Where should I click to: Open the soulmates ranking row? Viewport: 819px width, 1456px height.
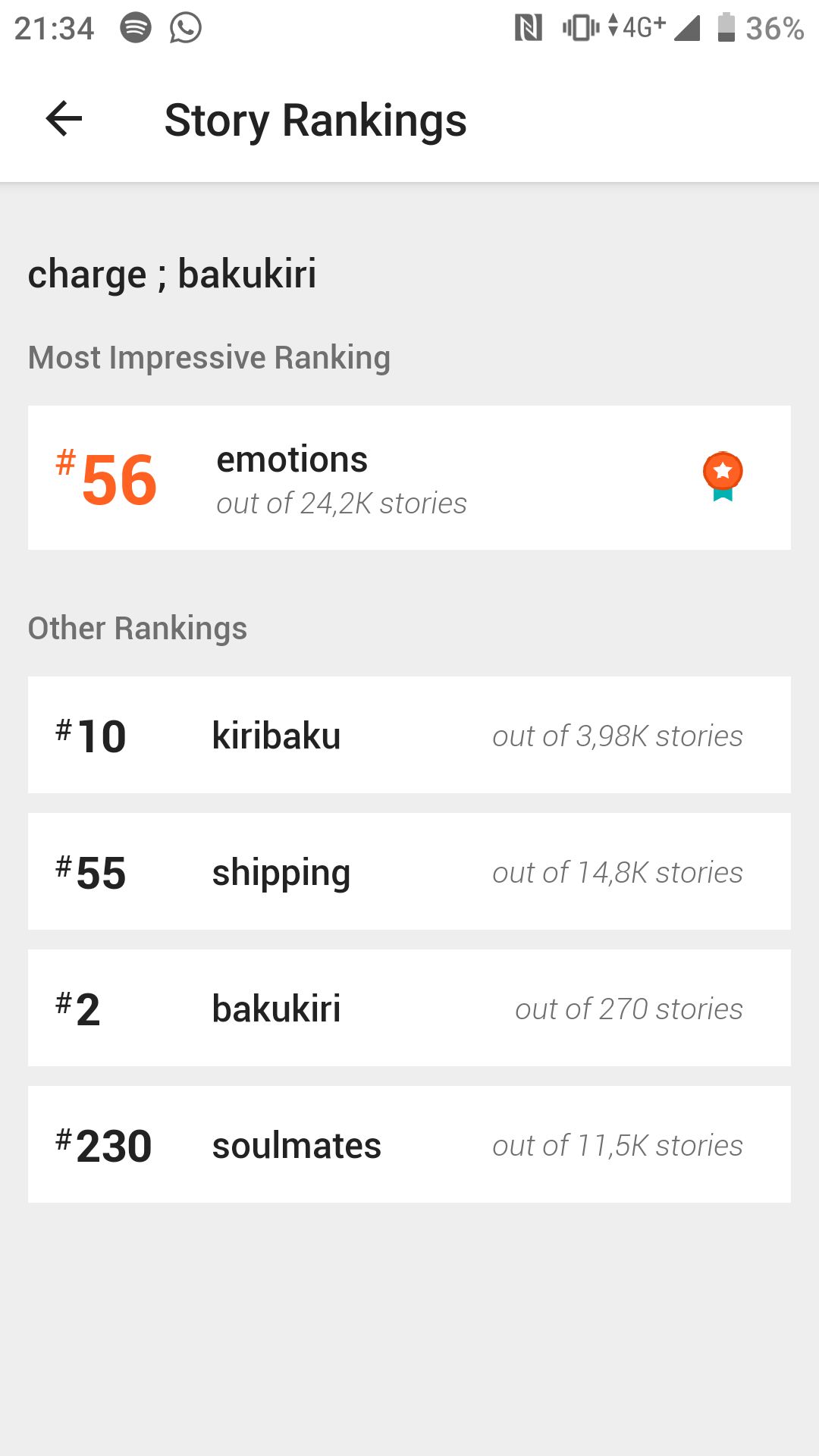(x=409, y=1144)
